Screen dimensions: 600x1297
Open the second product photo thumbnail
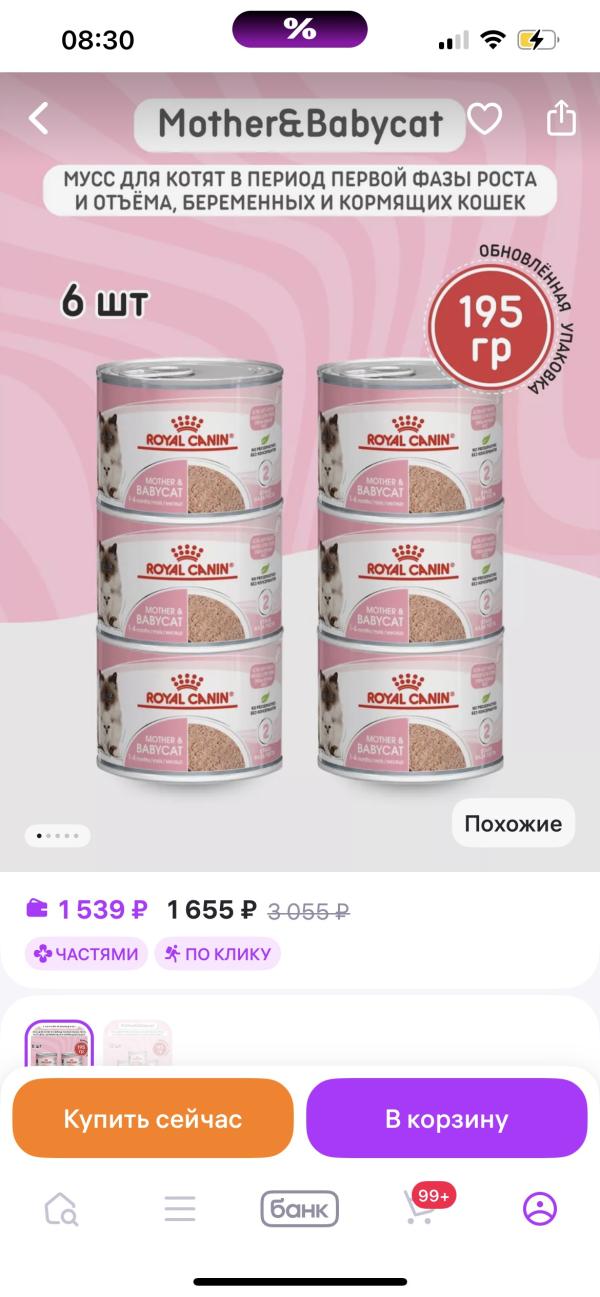tap(138, 1043)
